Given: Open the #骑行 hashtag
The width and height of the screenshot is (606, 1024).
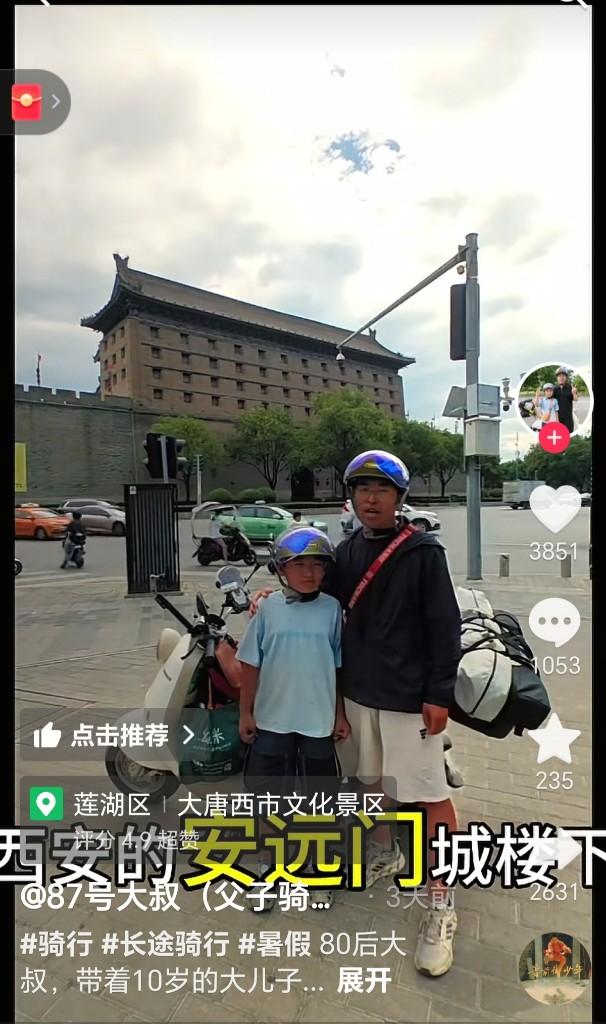Looking at the screenshot, I should 56,943.
